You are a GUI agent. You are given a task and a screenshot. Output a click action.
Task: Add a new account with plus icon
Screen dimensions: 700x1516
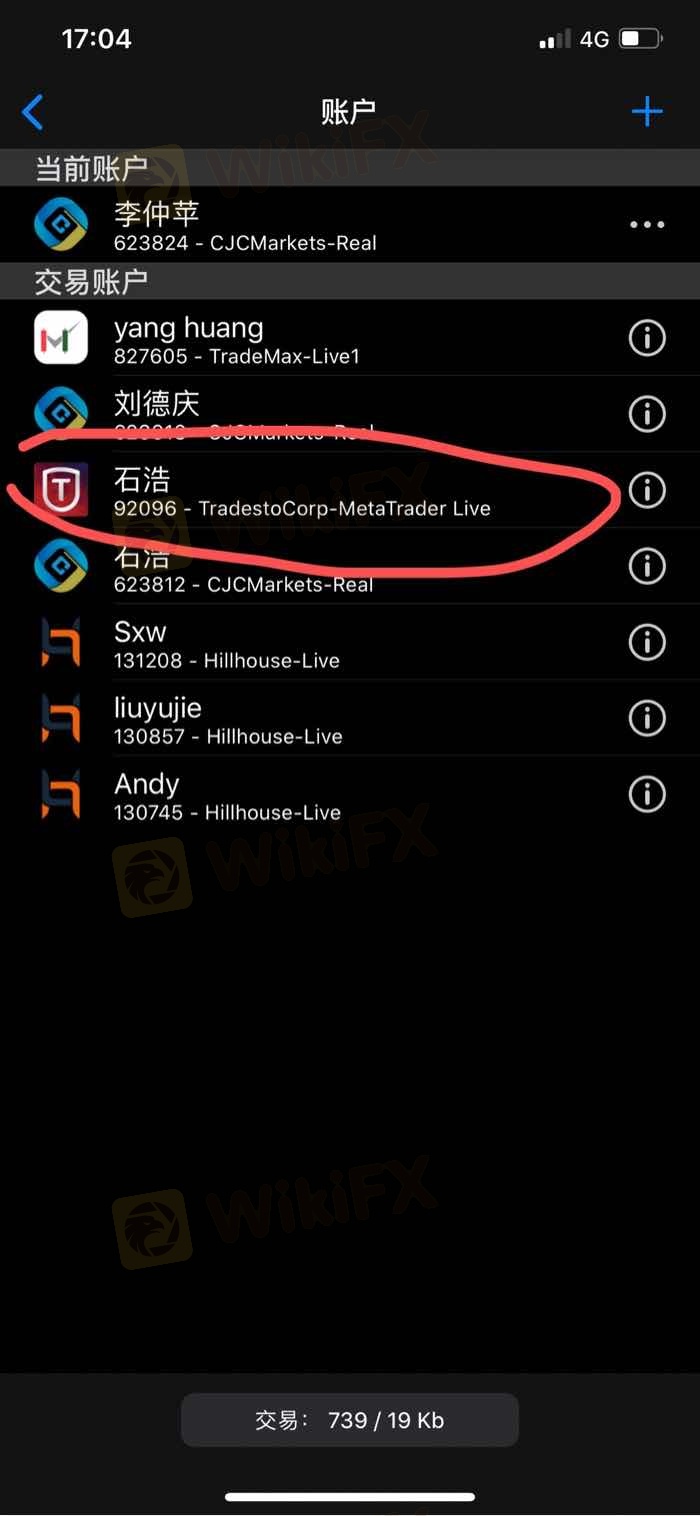[x=647, y=111]
